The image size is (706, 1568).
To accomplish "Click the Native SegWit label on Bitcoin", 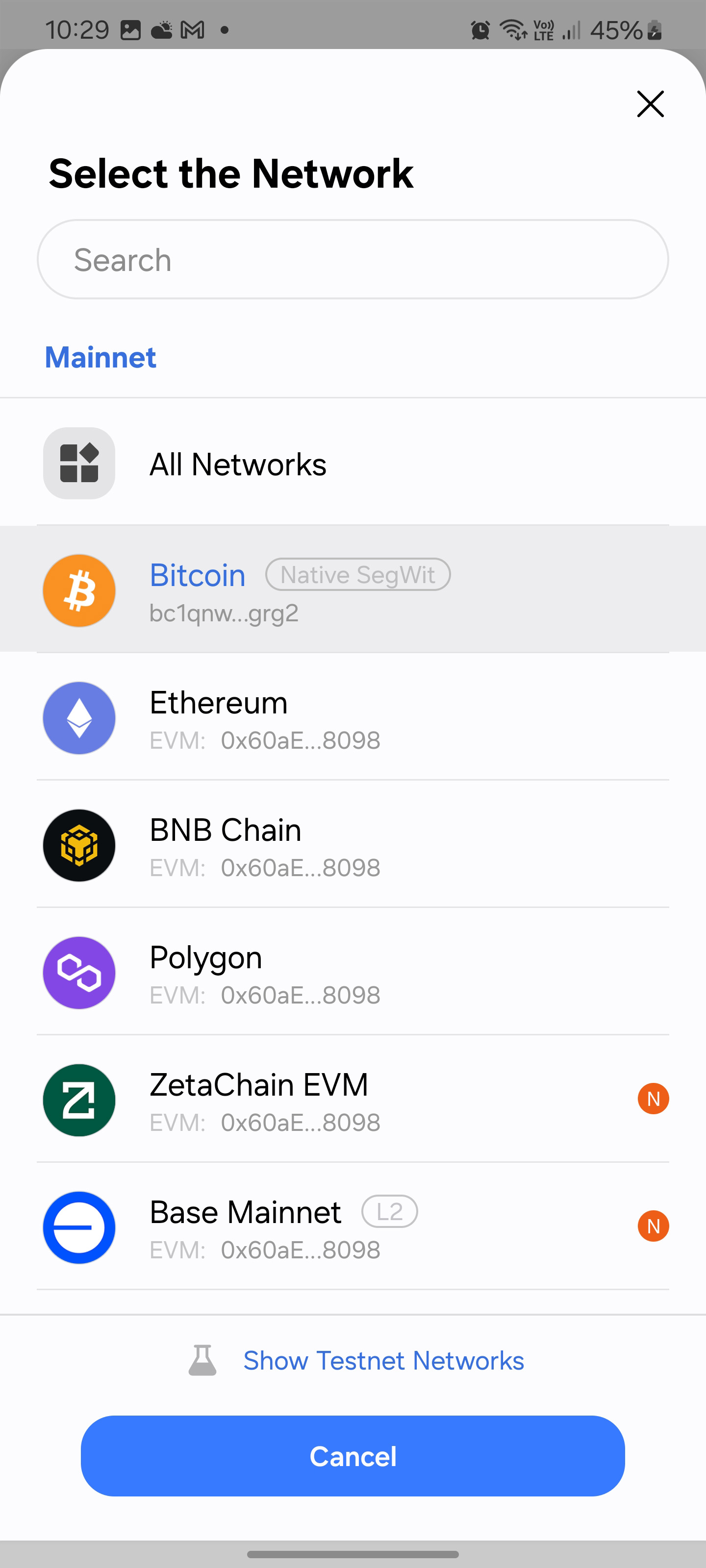I will 357,574.
